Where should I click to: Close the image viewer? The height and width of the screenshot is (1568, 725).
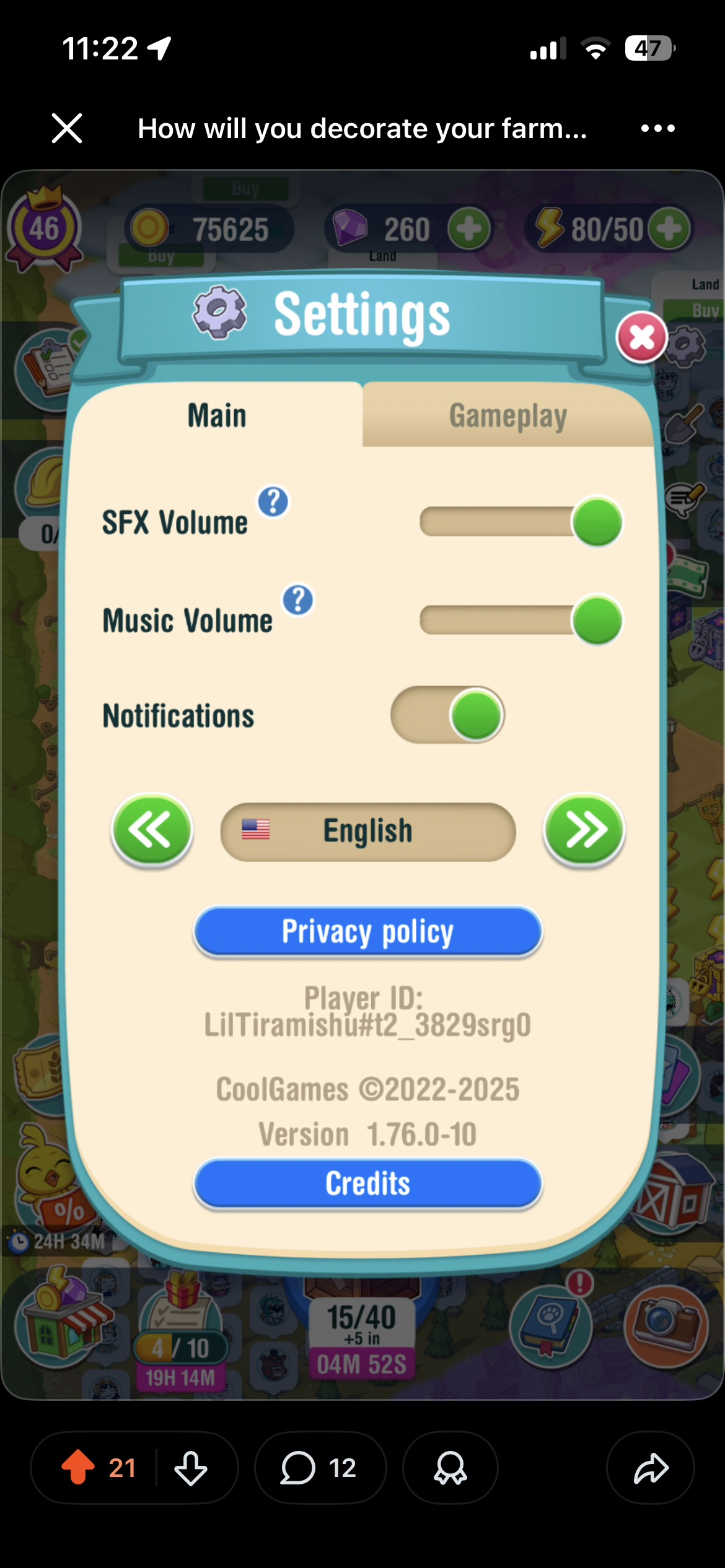[67, 128]
